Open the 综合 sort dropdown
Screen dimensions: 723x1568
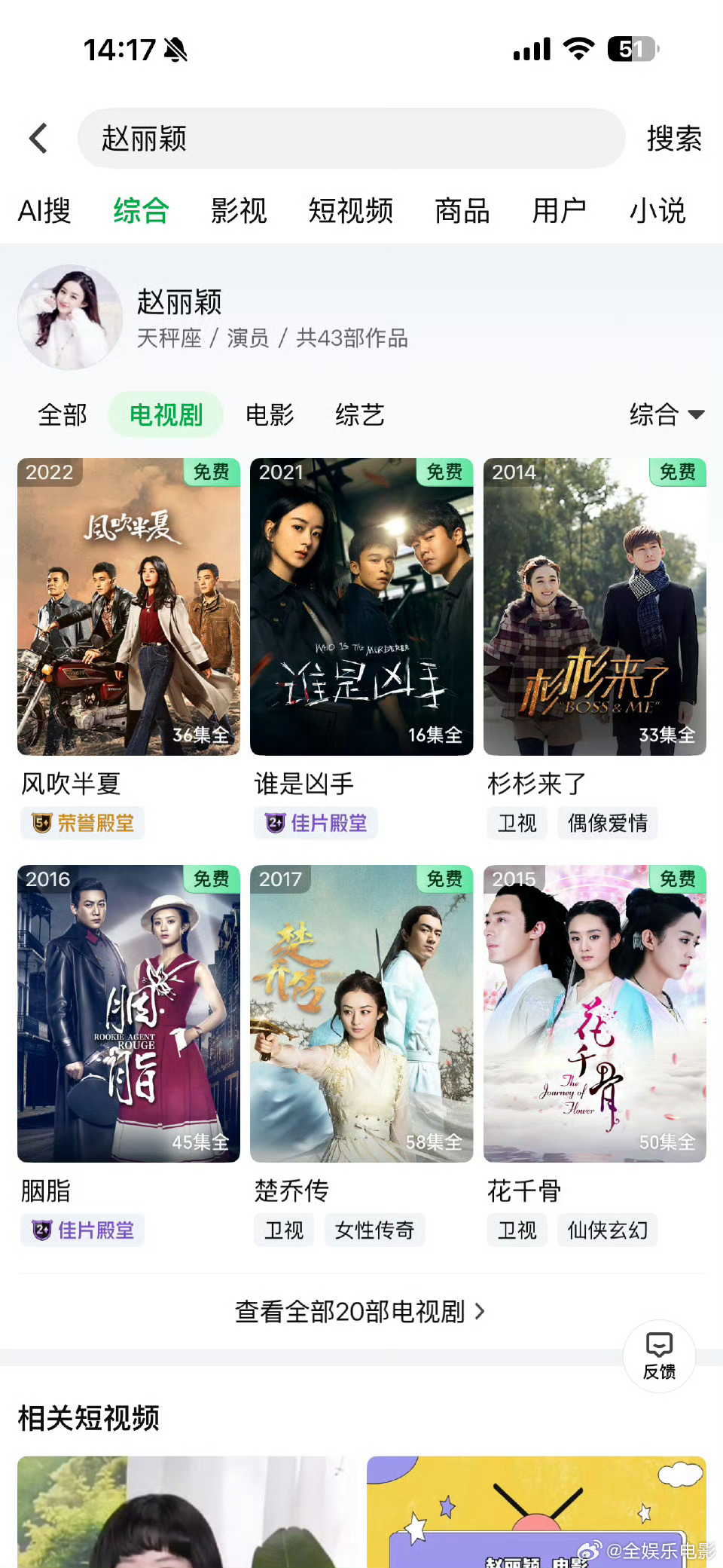pyautogui.click(x=666, y=414)
